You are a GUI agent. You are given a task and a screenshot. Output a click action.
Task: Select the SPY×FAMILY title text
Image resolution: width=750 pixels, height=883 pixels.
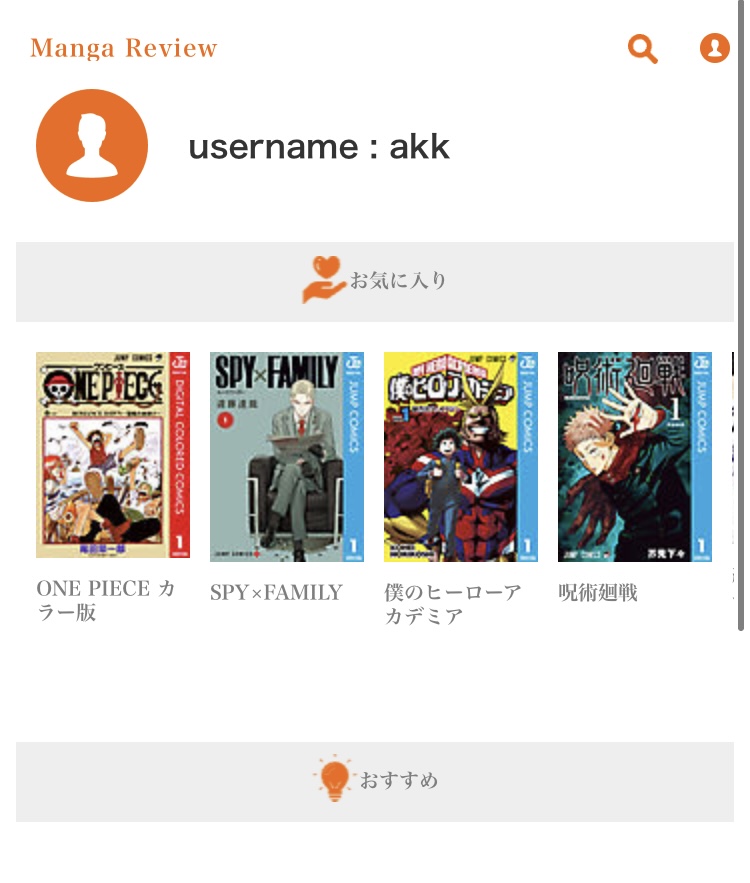pyautogui.click(x=274, y=592)
